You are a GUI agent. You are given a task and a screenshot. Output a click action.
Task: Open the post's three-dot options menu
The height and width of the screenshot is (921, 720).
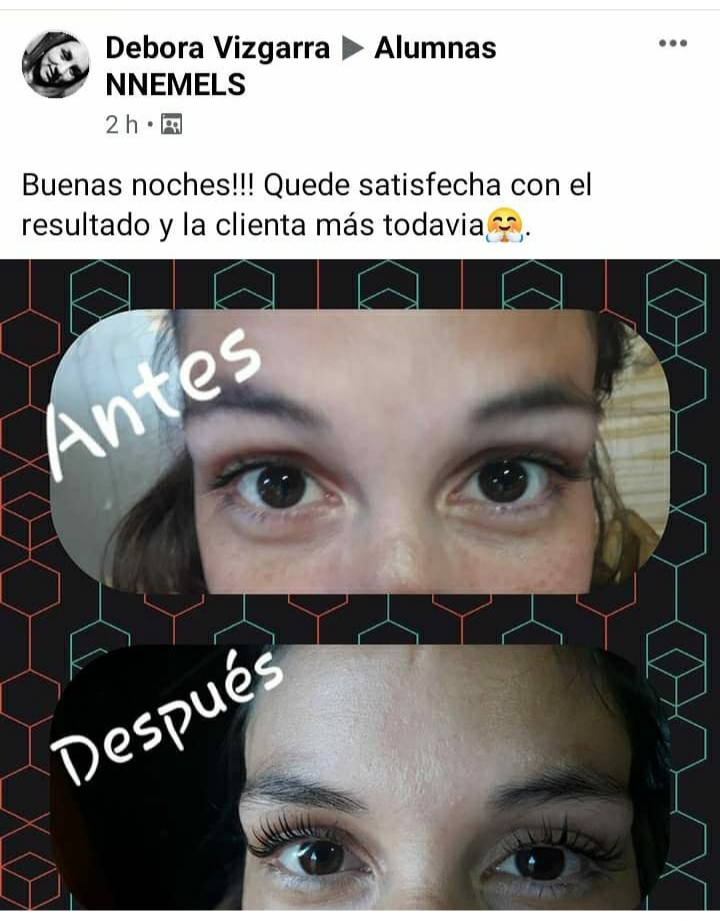(672, 44)
